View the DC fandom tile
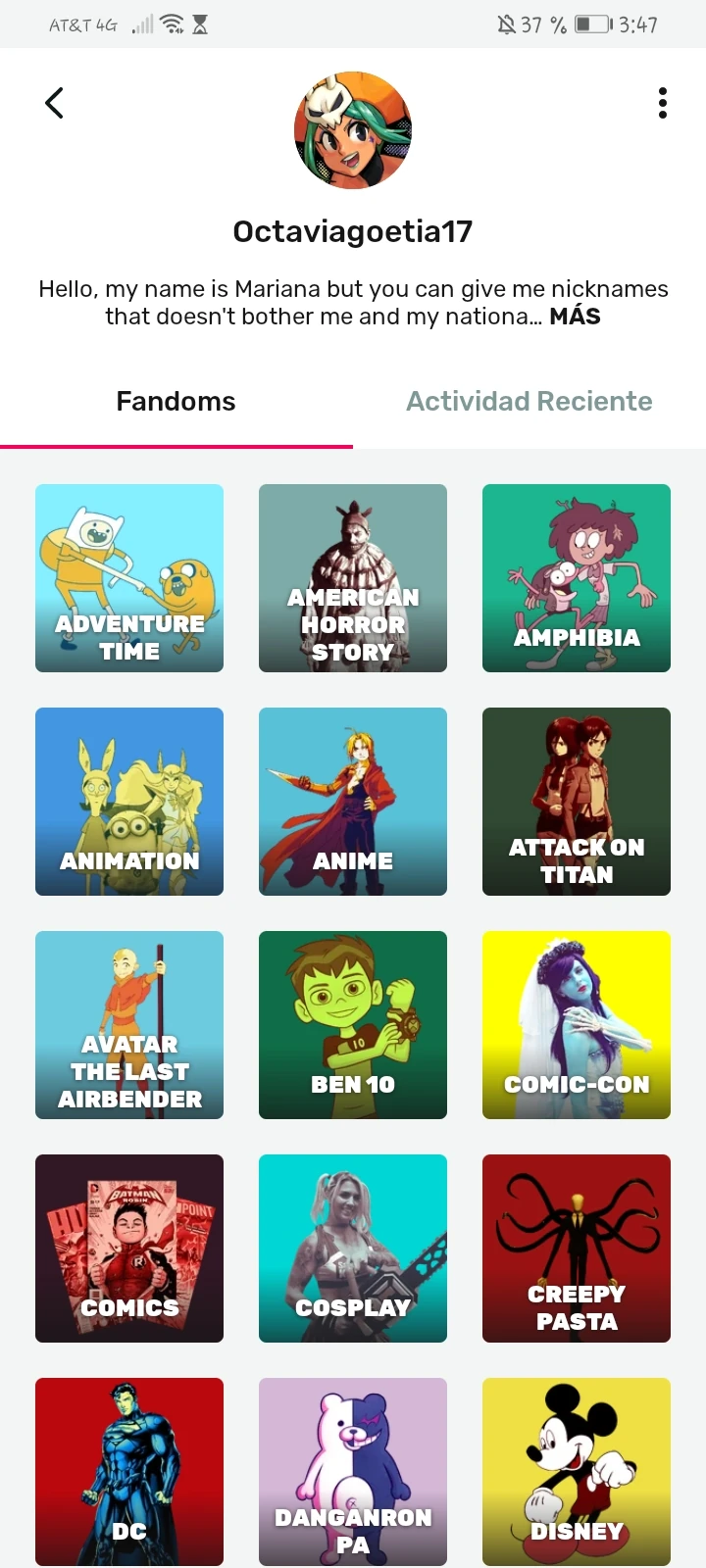The image size is (706, 1568). pyautogui.click(x=129, y=1472)
